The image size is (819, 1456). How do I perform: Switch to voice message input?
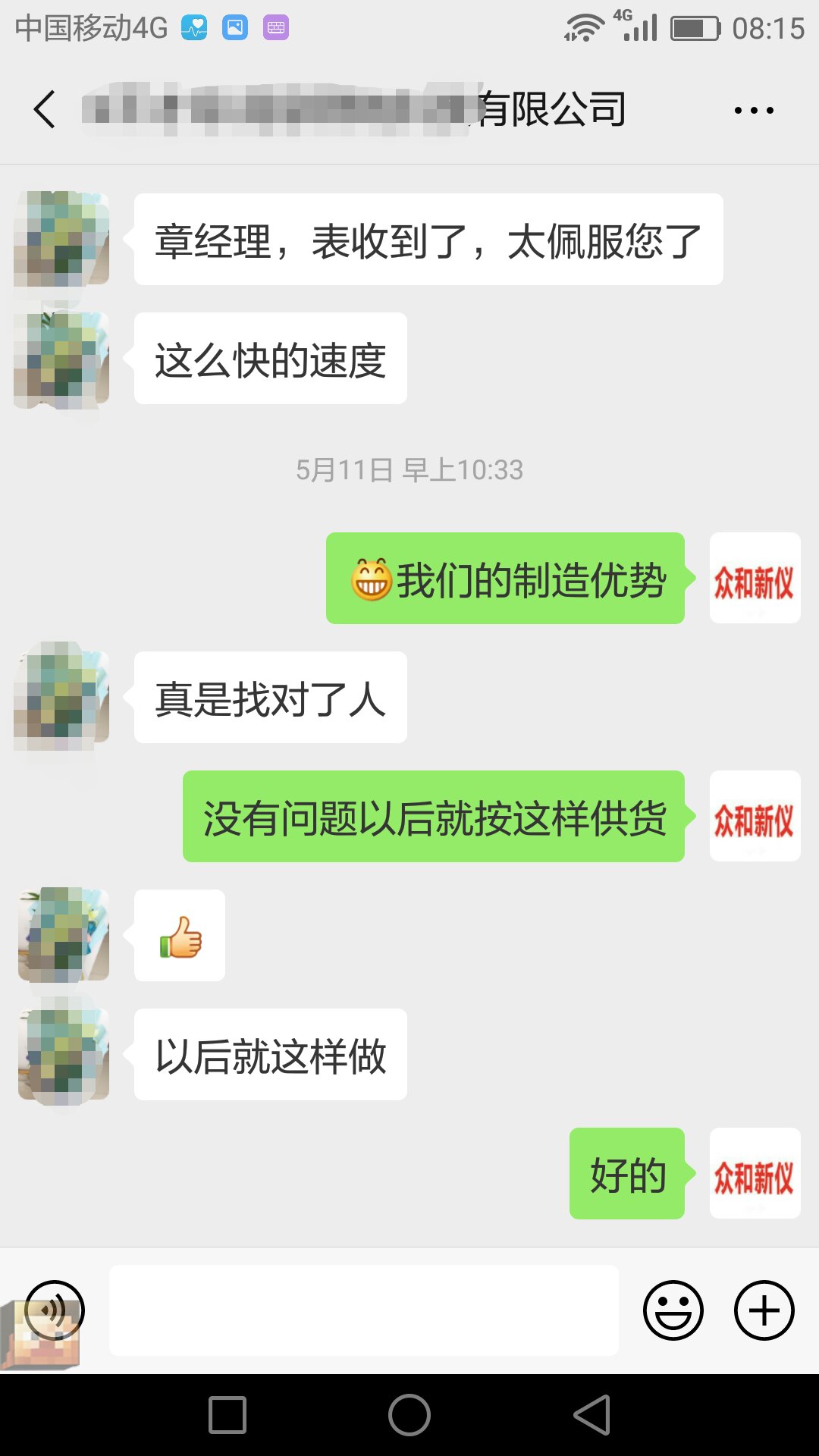coord(55,1310)
